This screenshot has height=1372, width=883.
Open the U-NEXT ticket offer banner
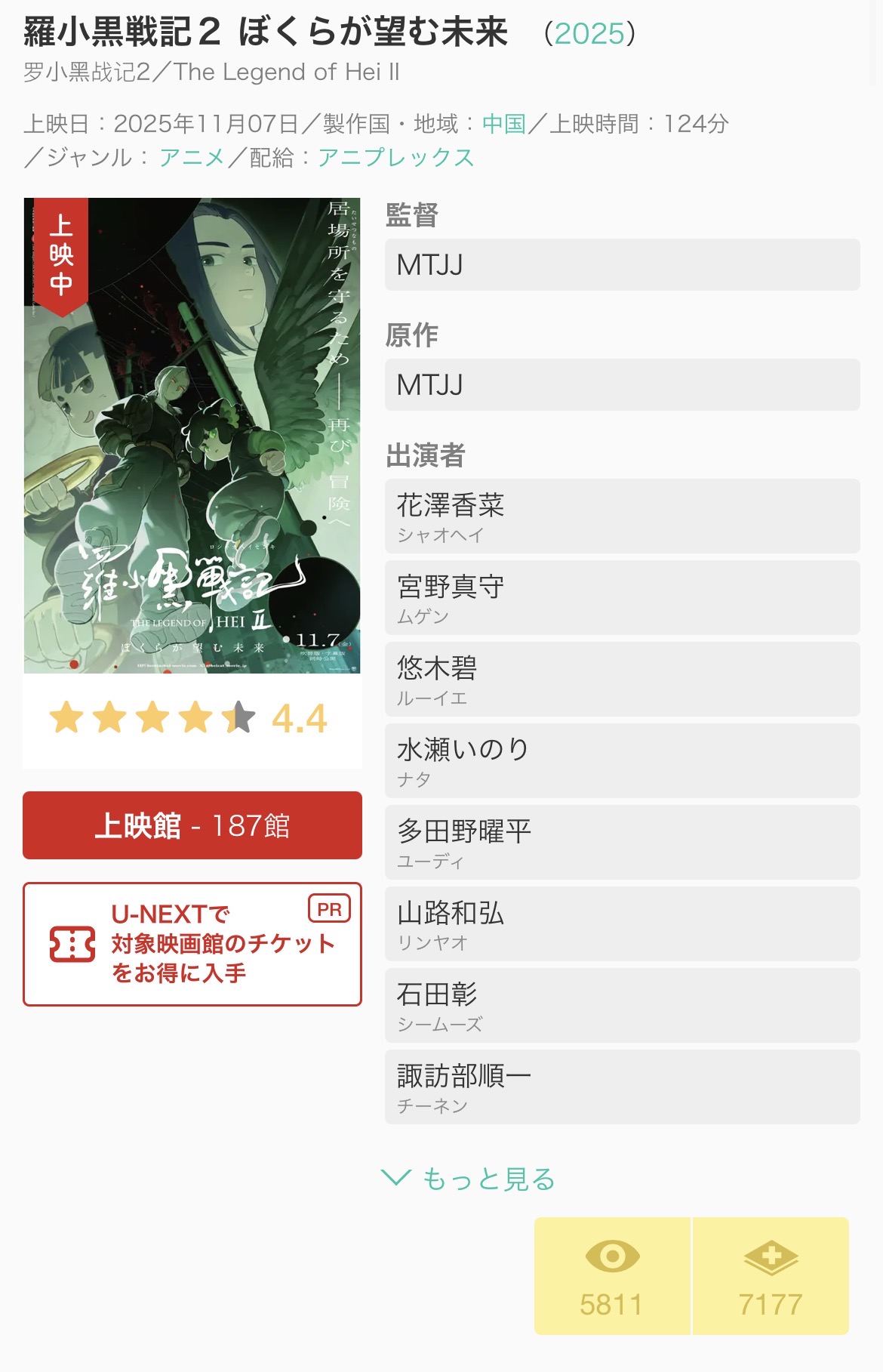[192, 944]
